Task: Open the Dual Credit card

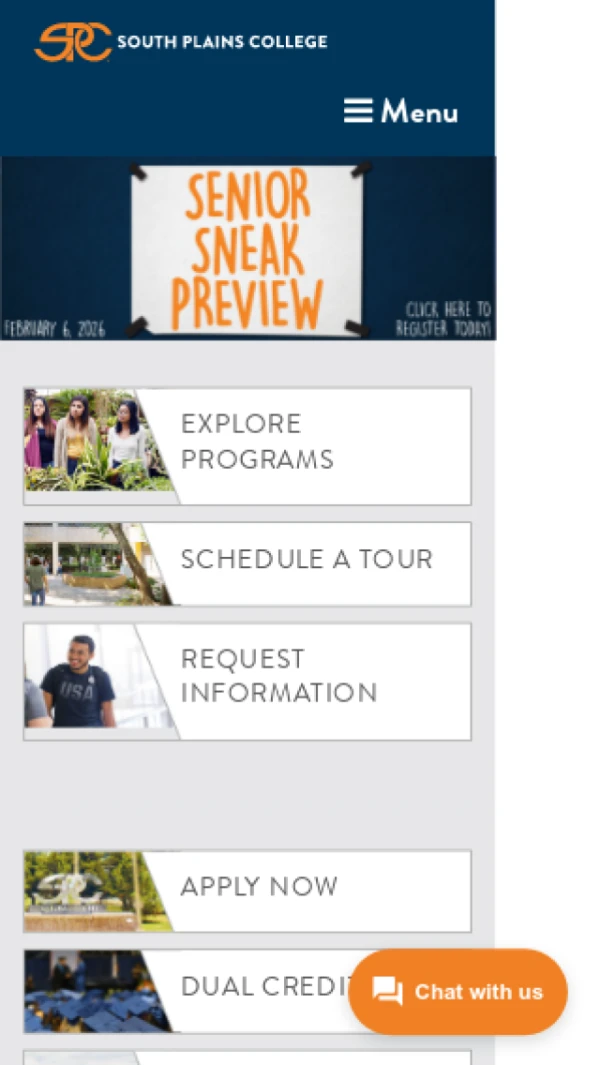Action: [200, 991]
